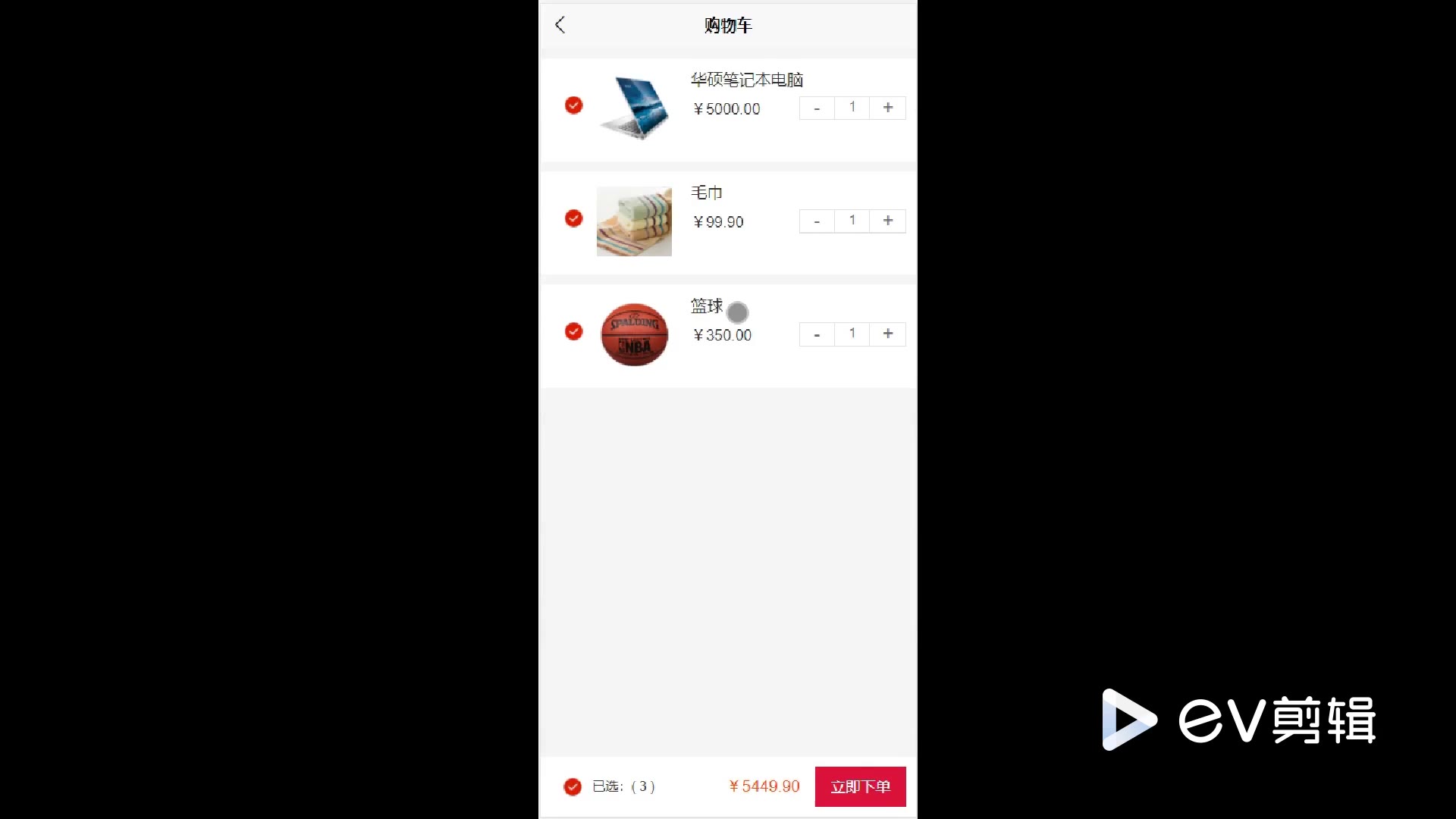Toggle the select-all checkbox beside 已选
The height and width of the screenshot is (819, 1456).
point(573,787)
